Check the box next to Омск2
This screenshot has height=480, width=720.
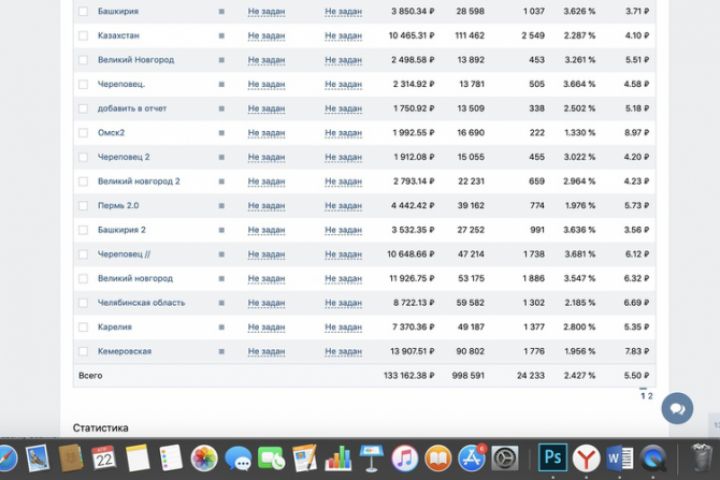[x=83, y=133]
